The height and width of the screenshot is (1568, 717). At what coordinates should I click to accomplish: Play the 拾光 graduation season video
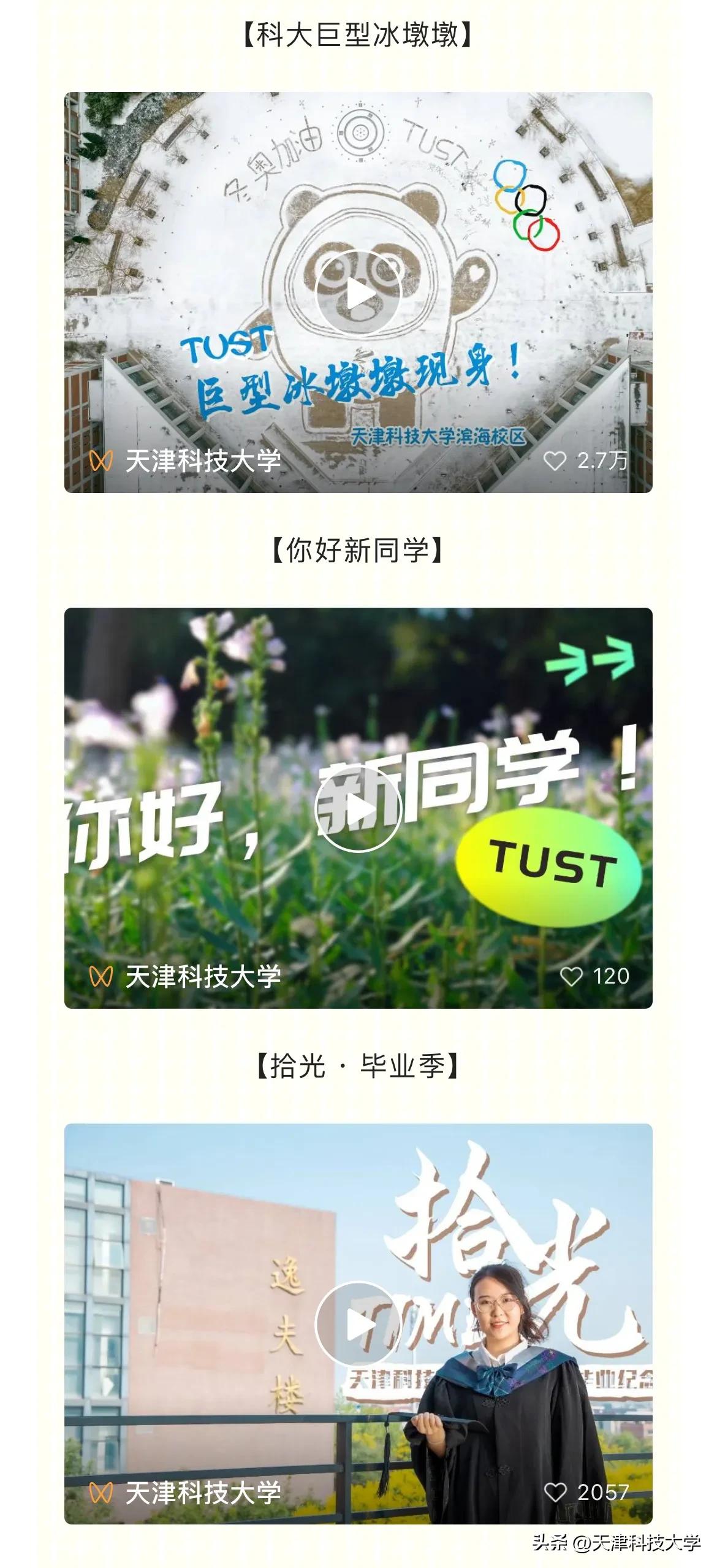(x=358, y=1325)
